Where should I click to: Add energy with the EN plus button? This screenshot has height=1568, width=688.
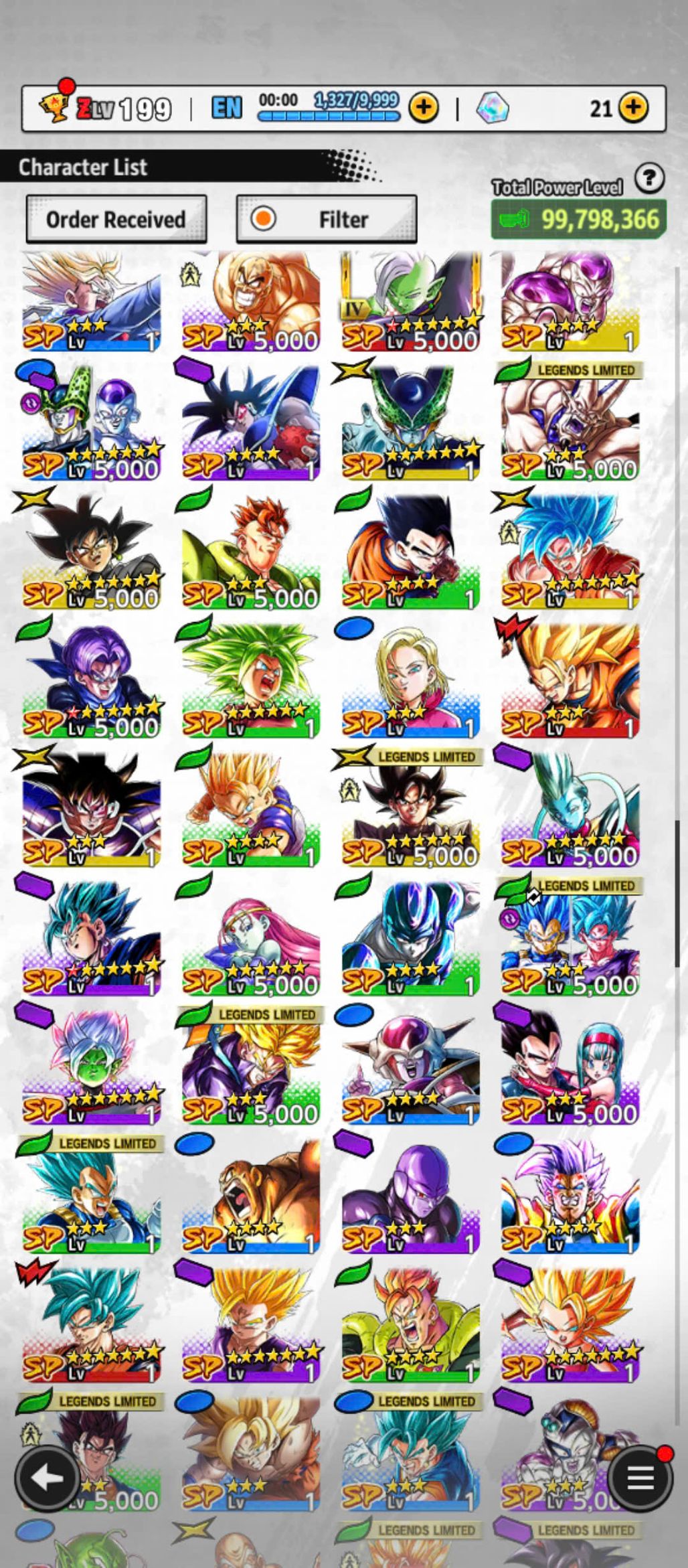tap(424, 107)
